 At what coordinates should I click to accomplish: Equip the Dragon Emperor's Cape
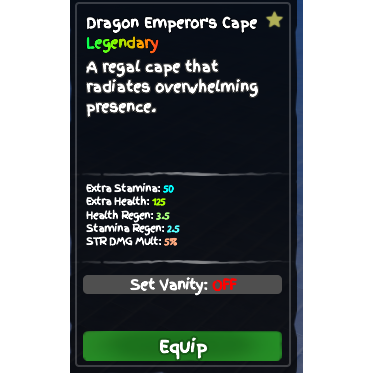pyautogui.click(x=182, y=346)
